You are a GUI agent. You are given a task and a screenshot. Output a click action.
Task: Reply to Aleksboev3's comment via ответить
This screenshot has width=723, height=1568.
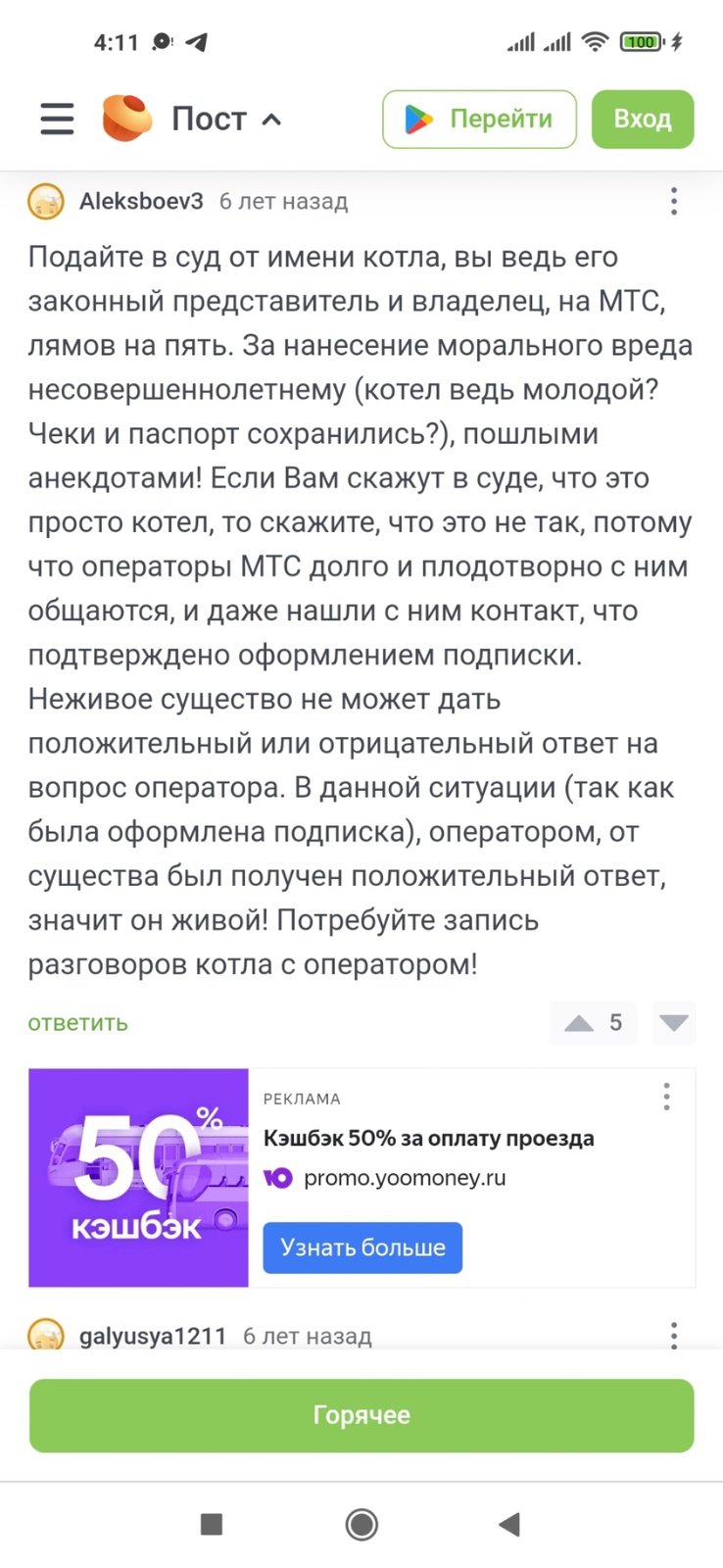coord(77,1022)
